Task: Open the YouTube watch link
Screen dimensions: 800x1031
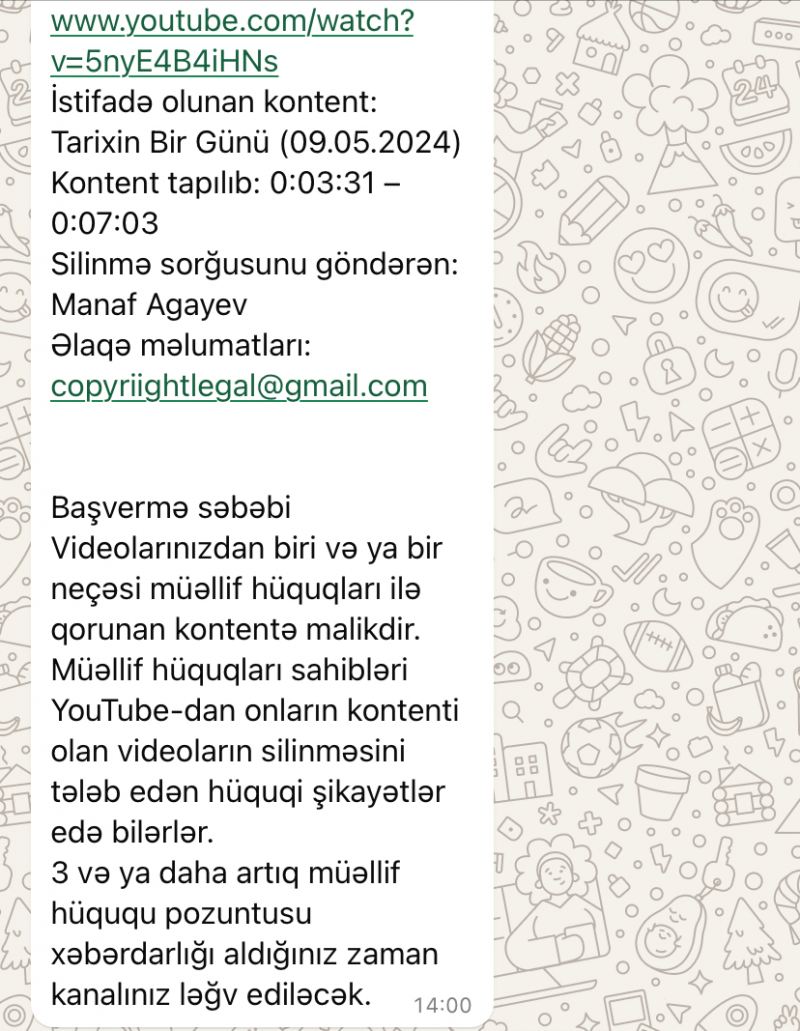Action: click(231, 41)
